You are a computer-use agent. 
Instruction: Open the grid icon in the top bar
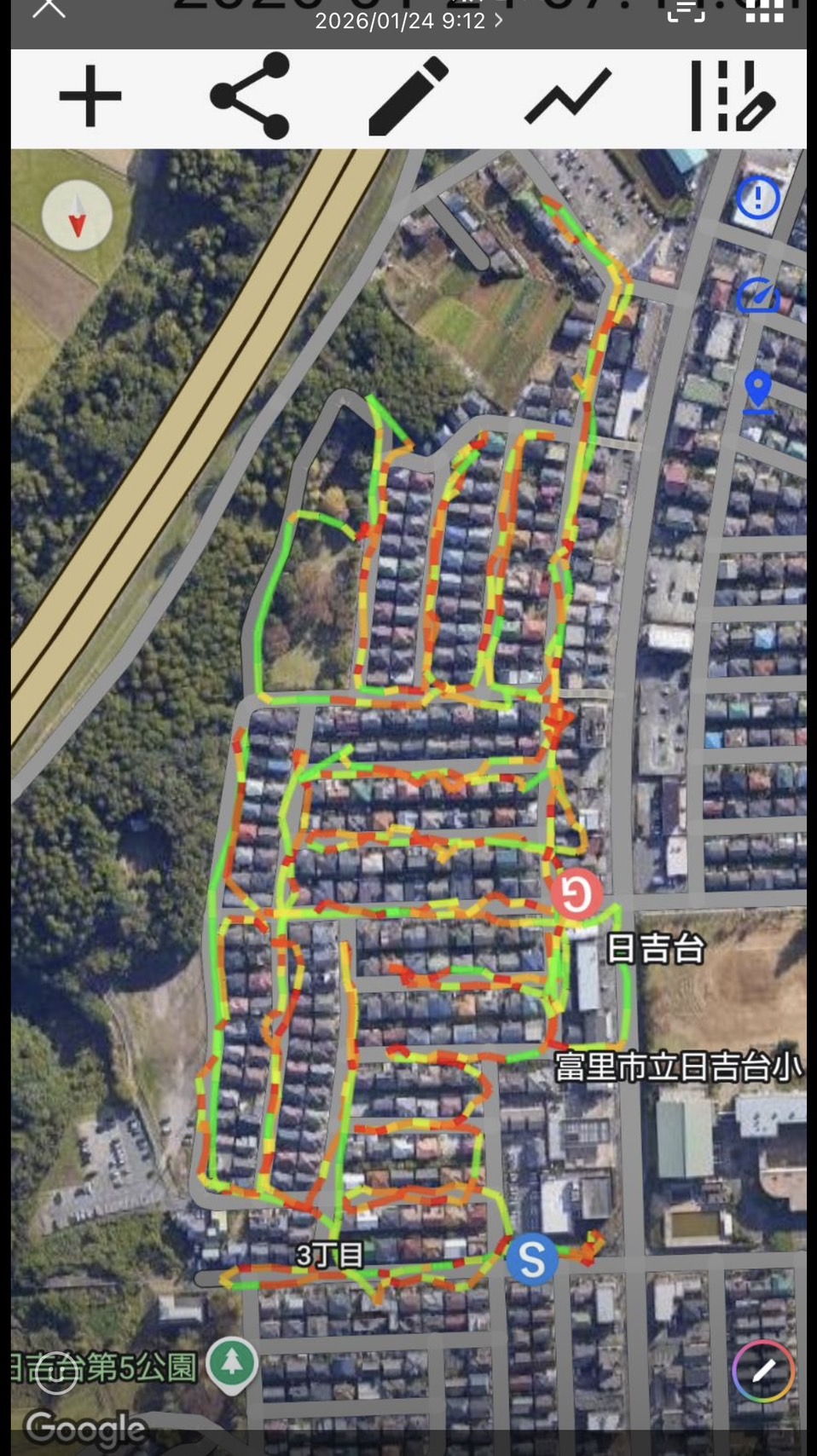pyautogui.click(x=763, y=11)
